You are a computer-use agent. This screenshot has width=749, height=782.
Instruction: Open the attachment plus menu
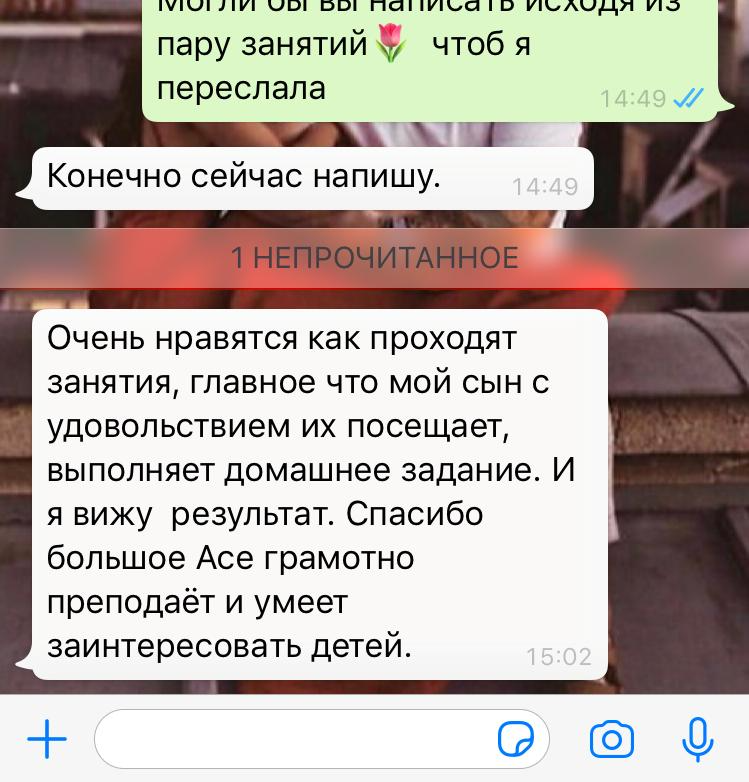coord(46,740)
